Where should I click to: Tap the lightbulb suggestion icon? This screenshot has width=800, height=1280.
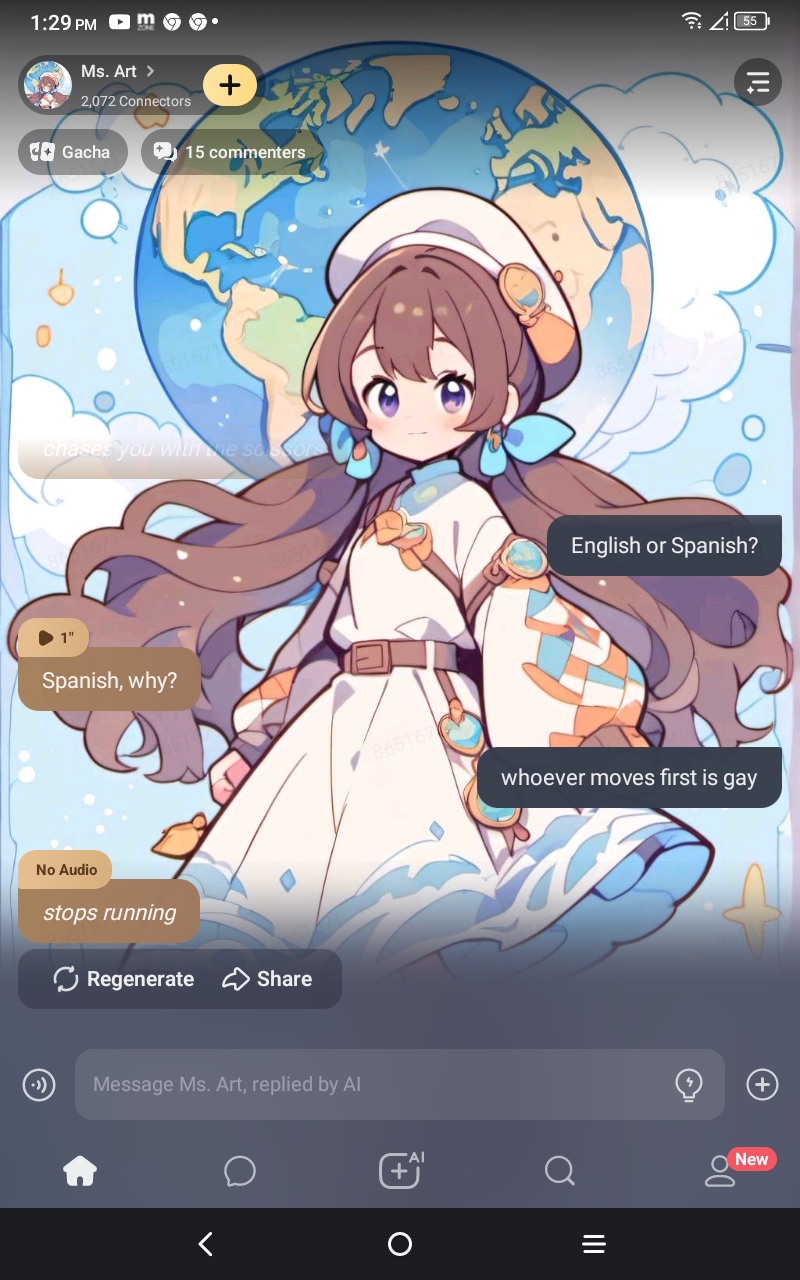coord(689,1084)
